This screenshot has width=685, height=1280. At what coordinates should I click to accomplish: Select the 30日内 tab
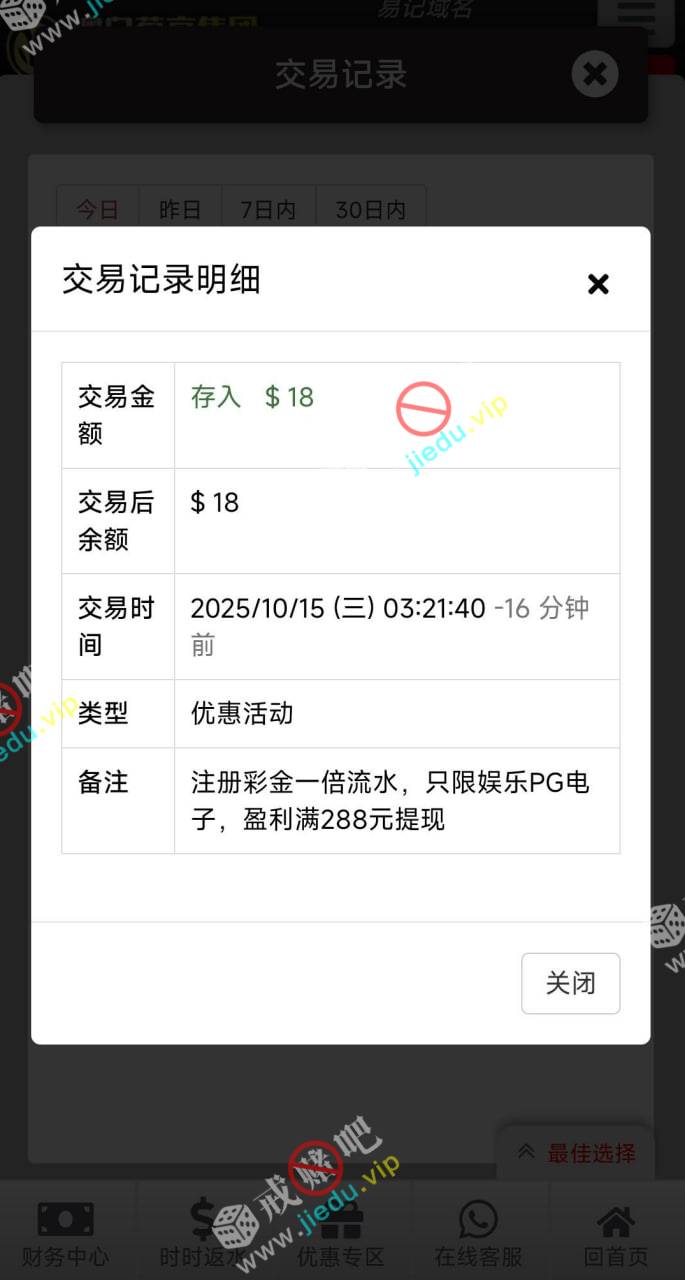pos(371,210)
